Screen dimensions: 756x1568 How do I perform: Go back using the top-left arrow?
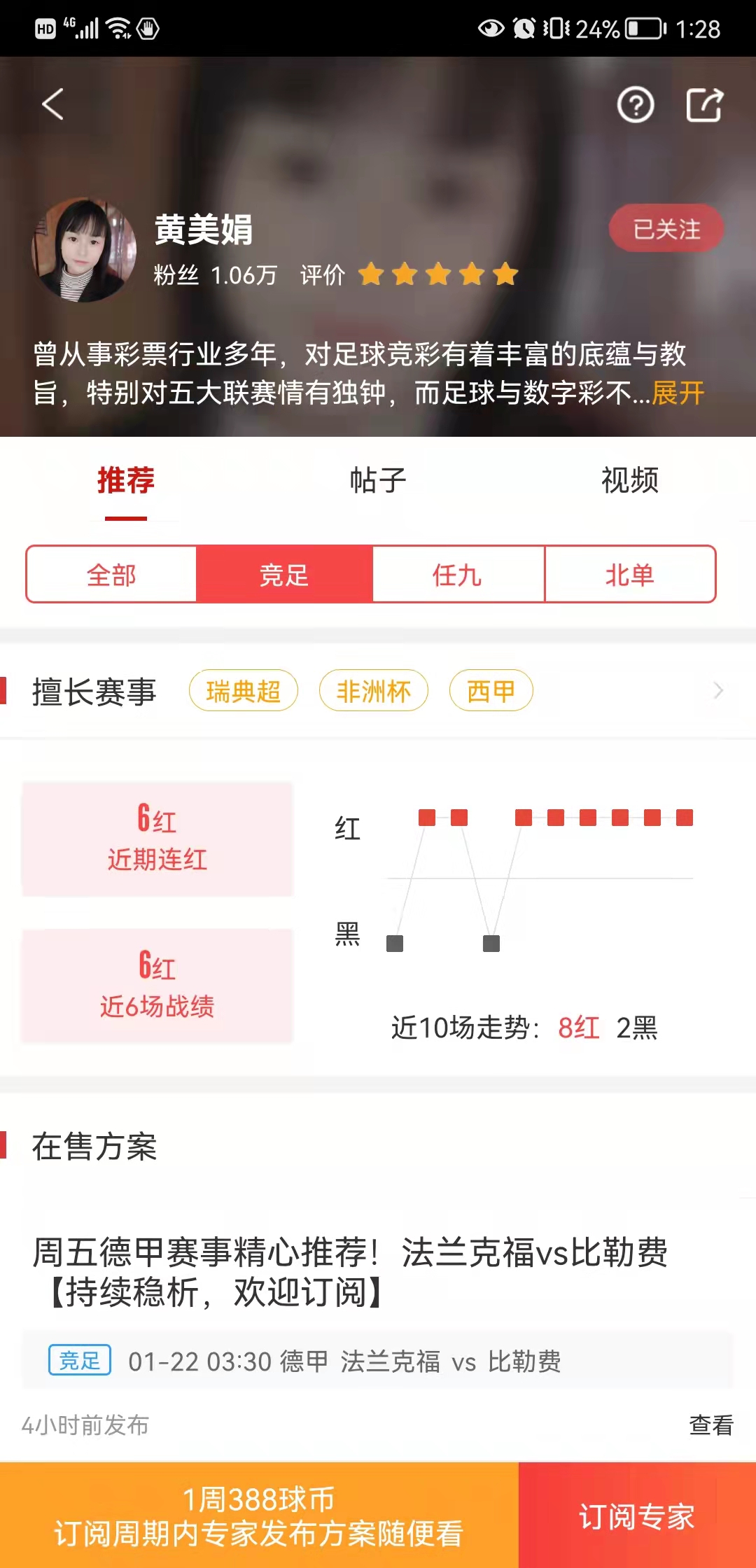click(x=53, y=105)
